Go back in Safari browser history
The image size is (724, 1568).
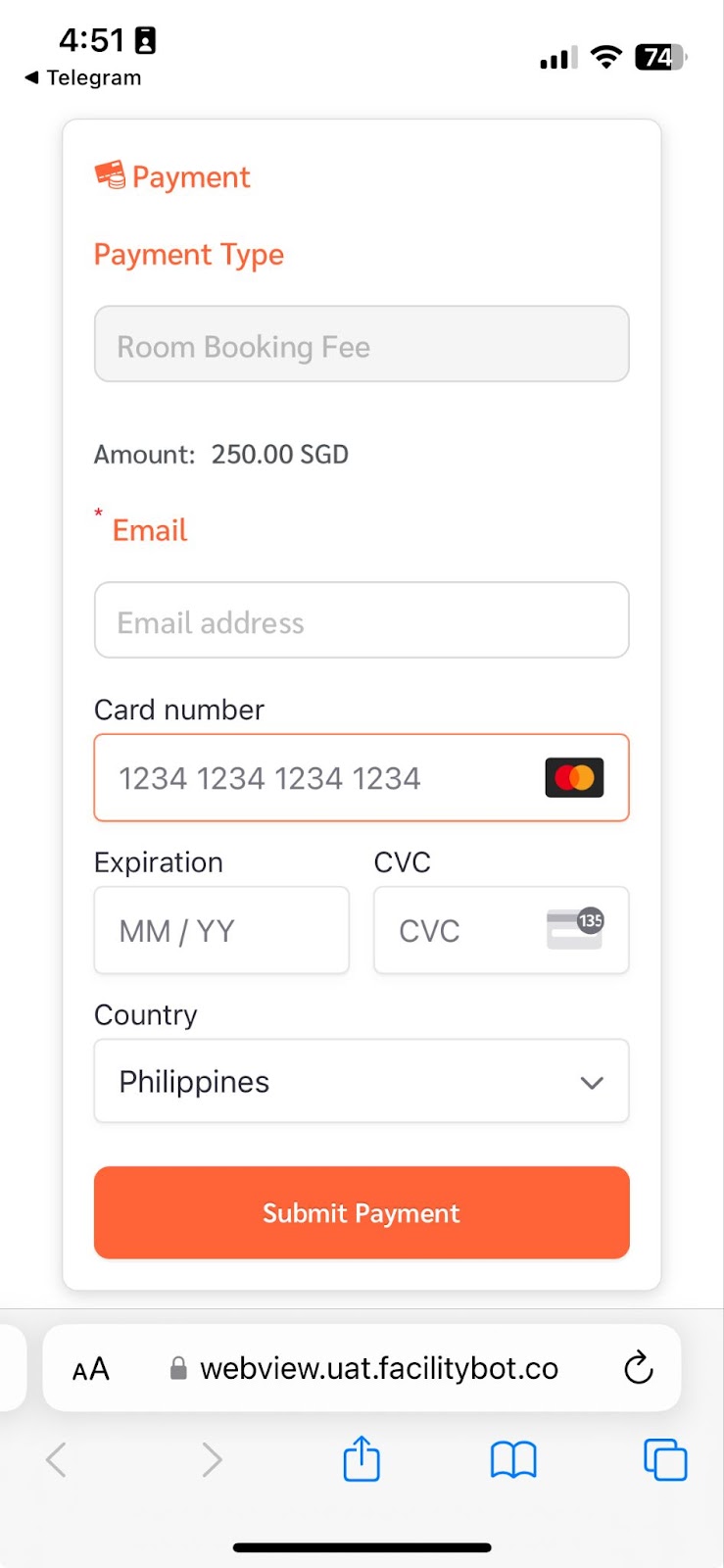coord(57,1459)
